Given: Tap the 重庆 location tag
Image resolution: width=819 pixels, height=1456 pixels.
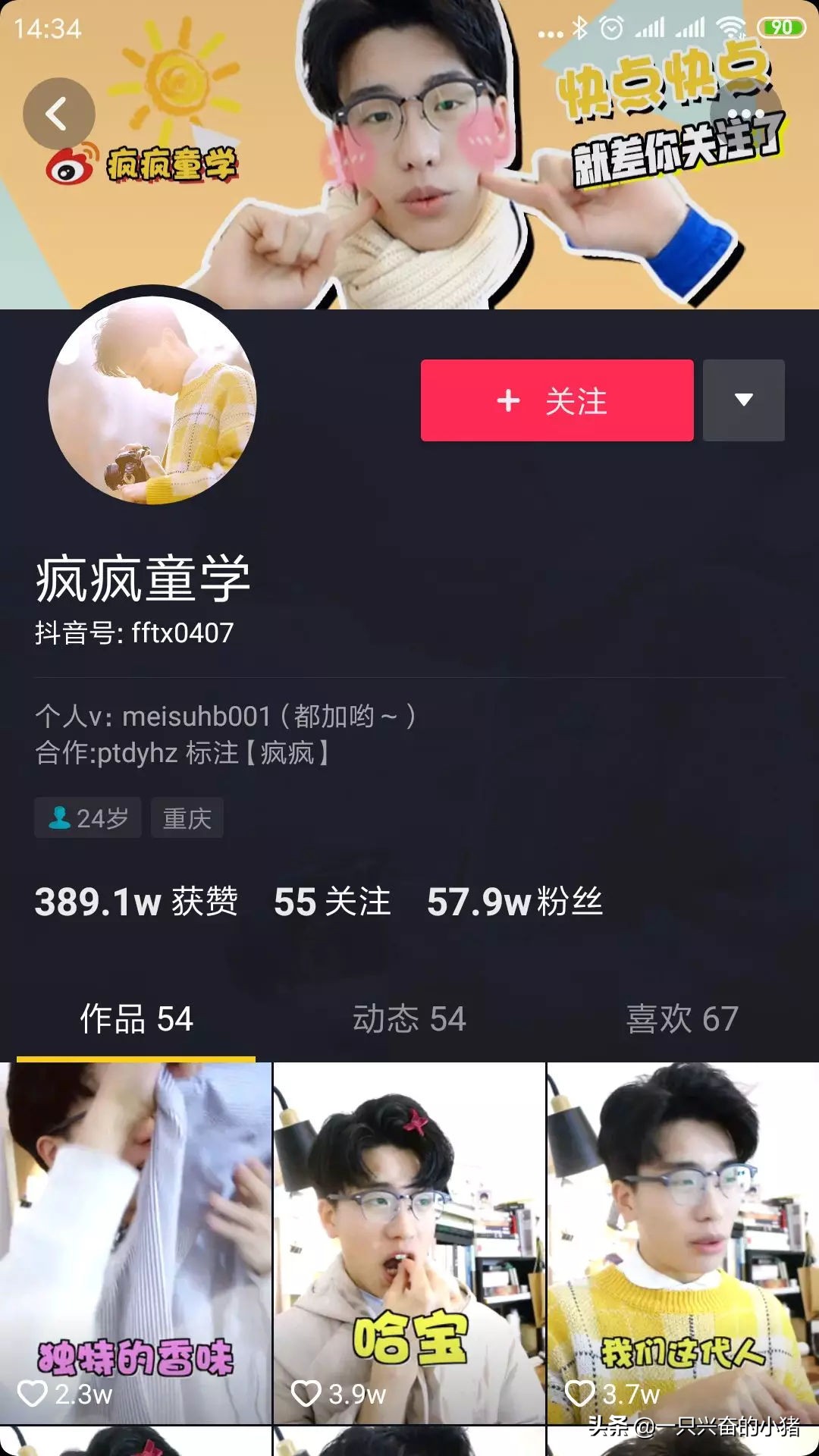Looking at the screenshot, I should pyautogui.click(x=187, y=817).
